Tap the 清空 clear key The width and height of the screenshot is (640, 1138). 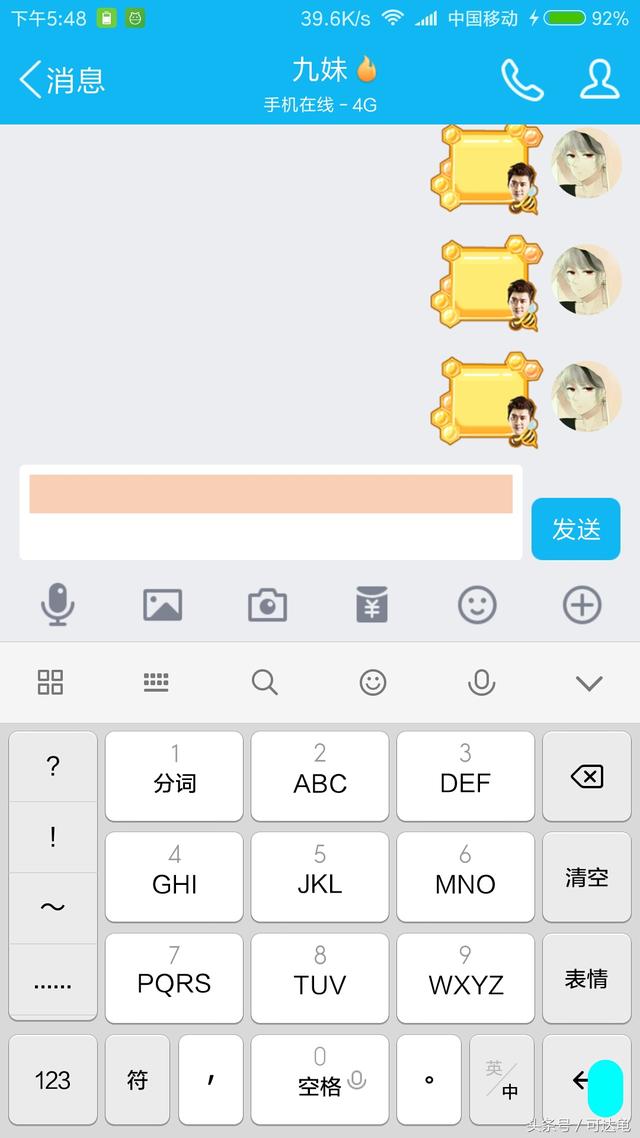point(586,877)
